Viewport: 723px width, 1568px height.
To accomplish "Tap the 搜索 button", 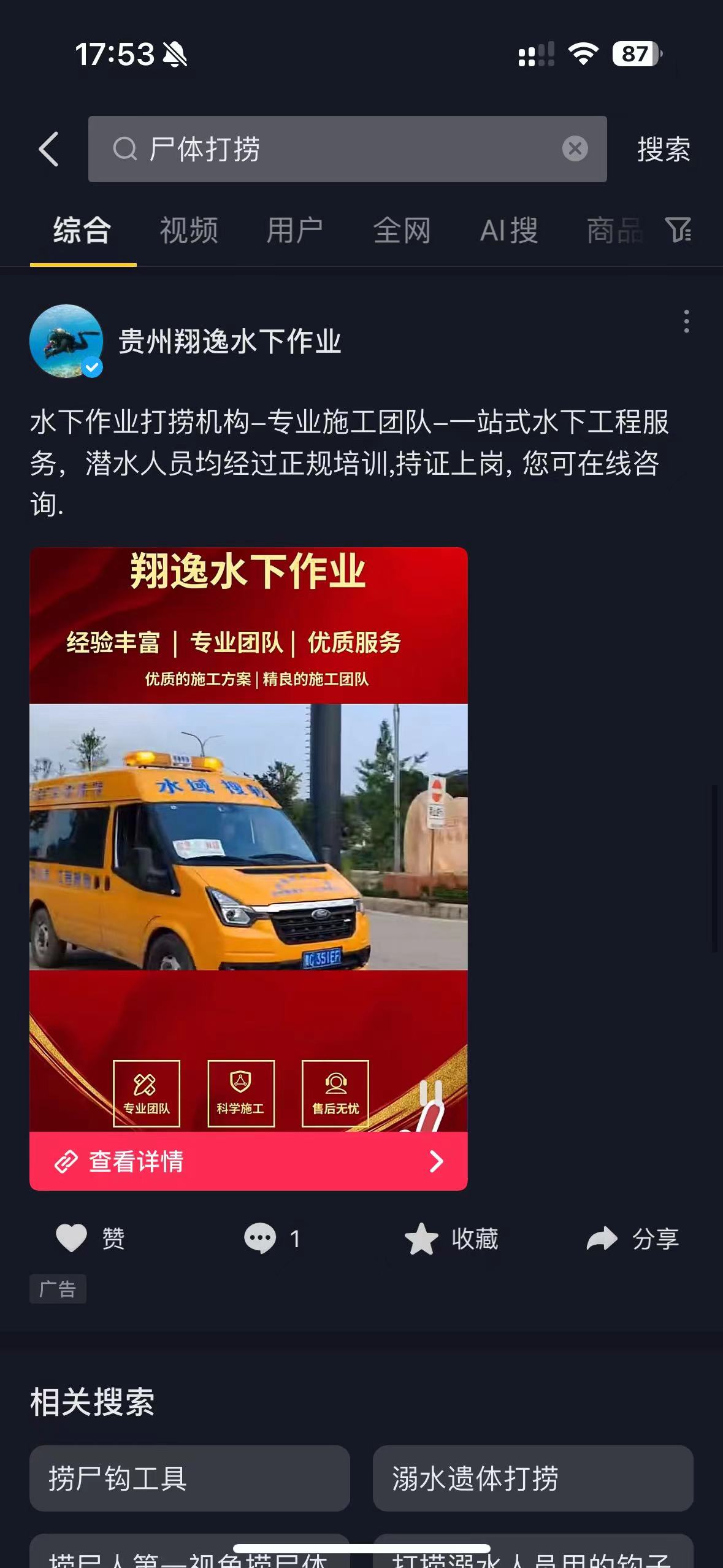I will pos(664,149).
